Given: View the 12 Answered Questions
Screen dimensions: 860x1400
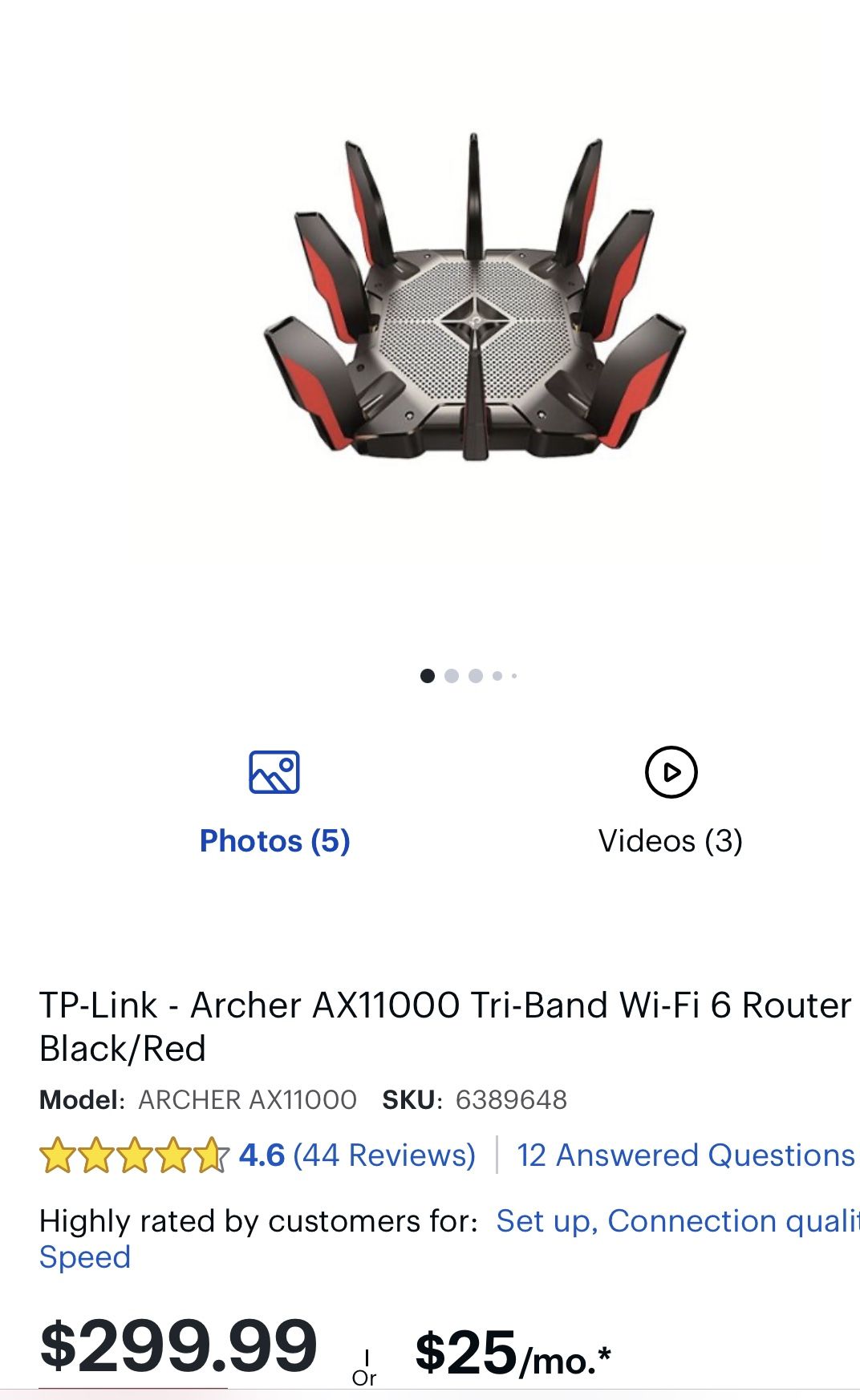Looking at the screenshot, I should (x=685, y=1155).
